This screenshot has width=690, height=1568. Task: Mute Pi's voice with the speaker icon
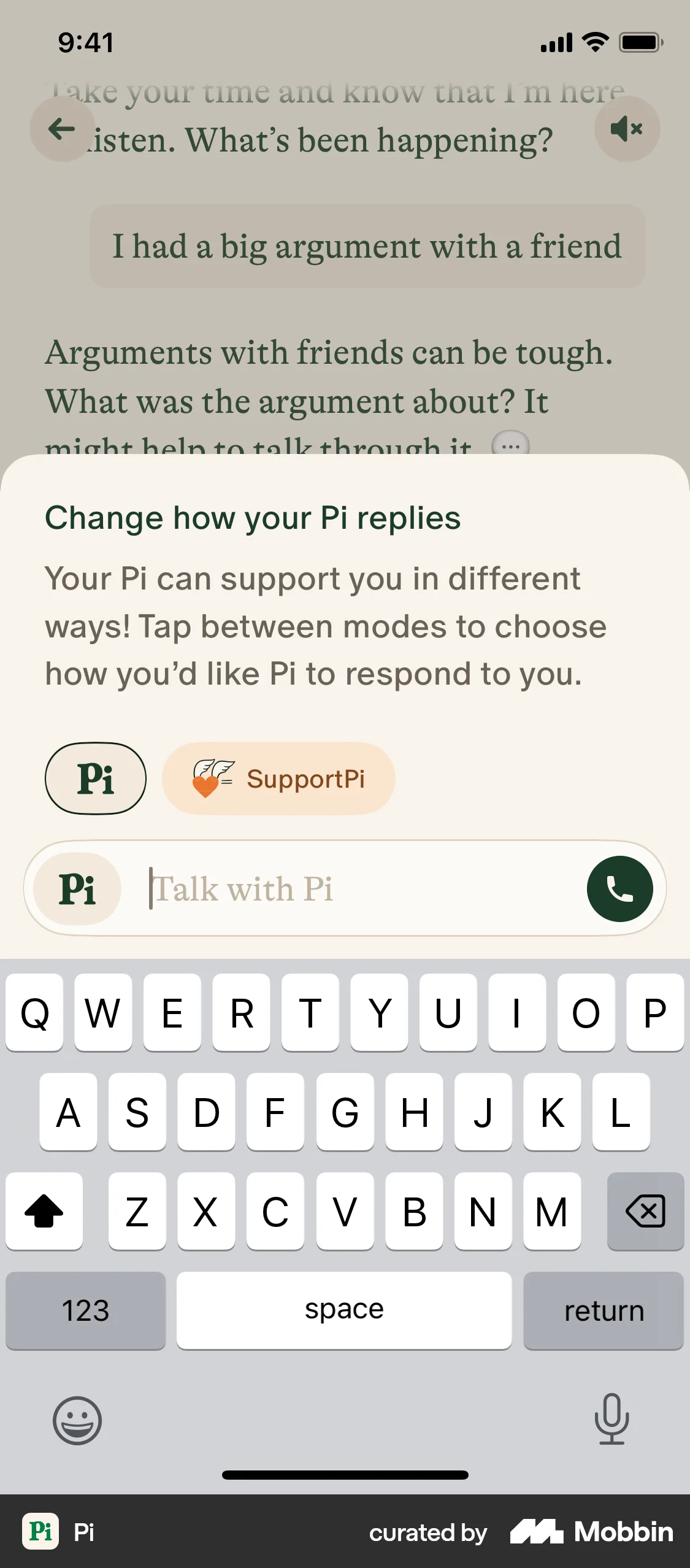click(627, 129)
